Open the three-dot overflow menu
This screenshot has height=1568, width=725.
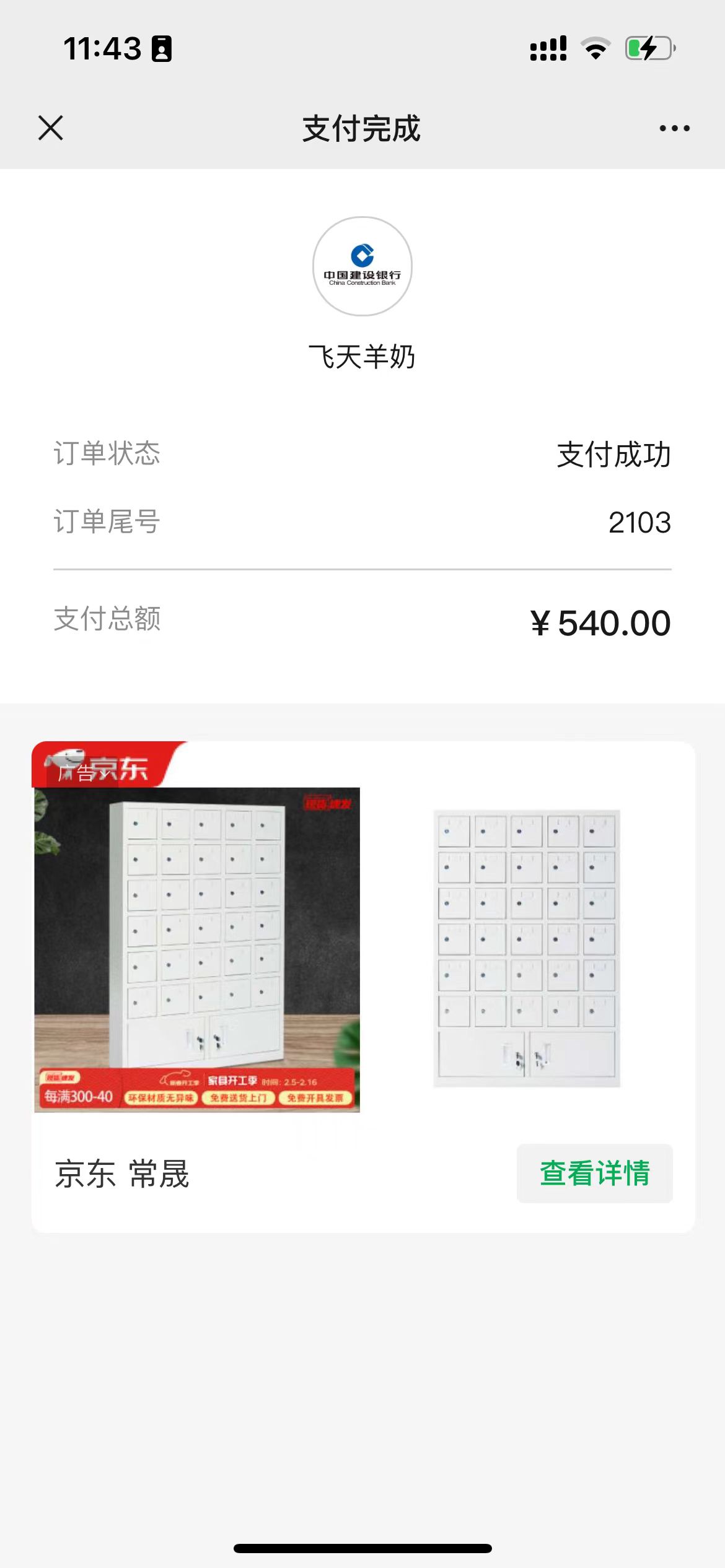(x=674, y=128)
